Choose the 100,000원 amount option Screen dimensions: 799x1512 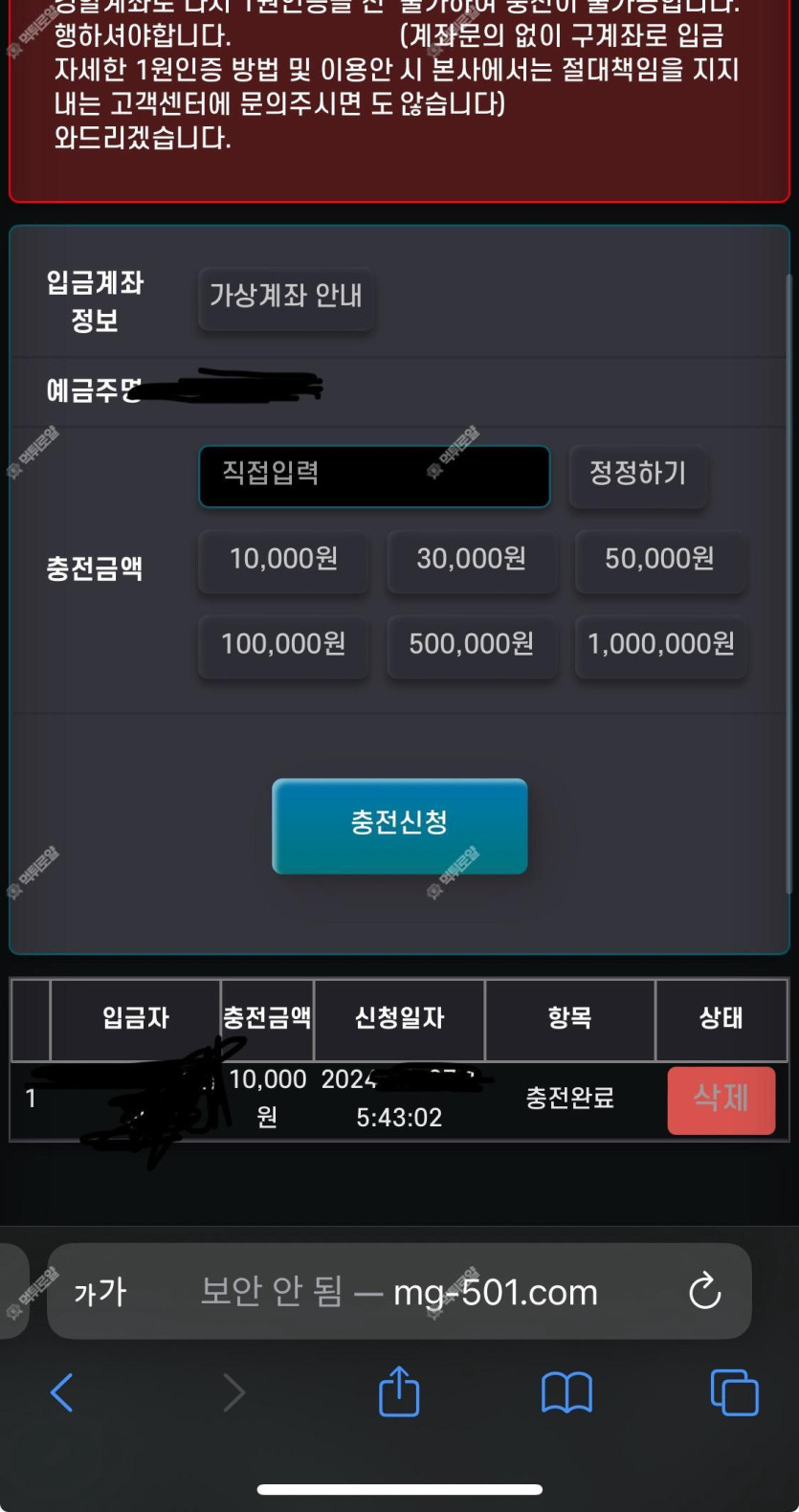point(283,645)
